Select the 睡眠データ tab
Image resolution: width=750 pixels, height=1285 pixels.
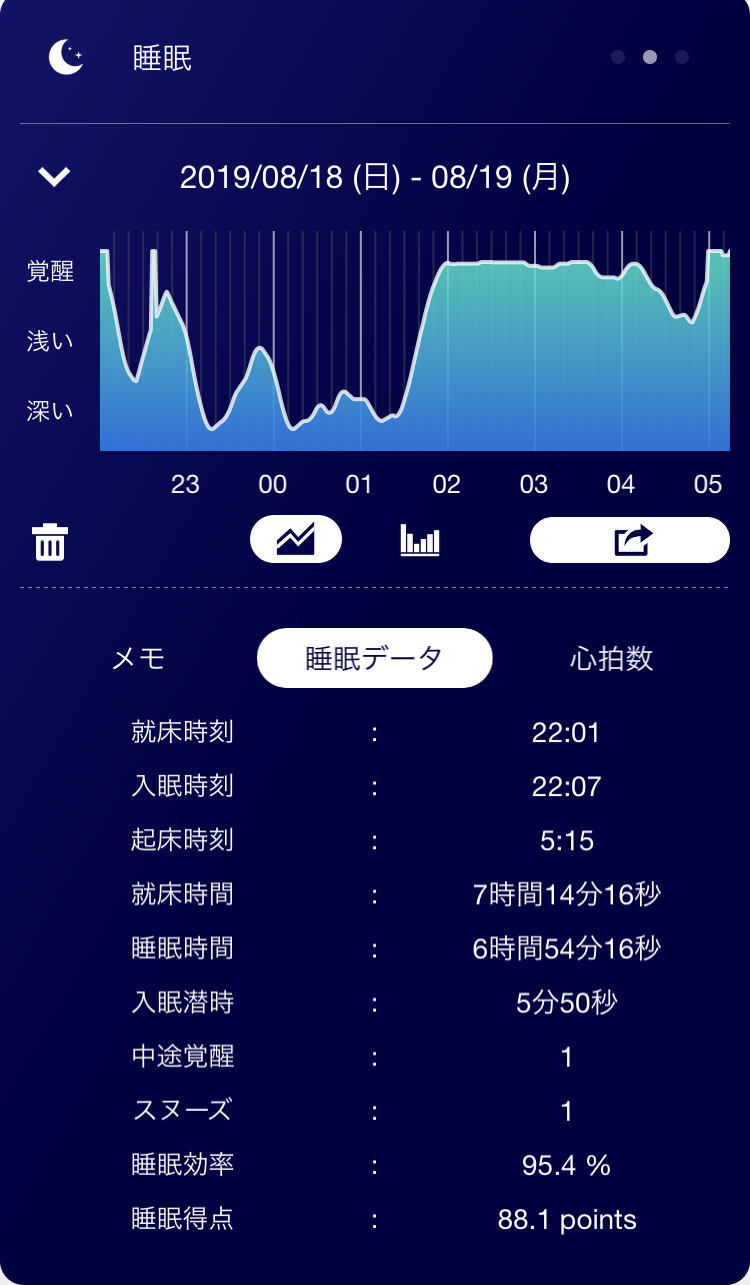pos(374,658)
